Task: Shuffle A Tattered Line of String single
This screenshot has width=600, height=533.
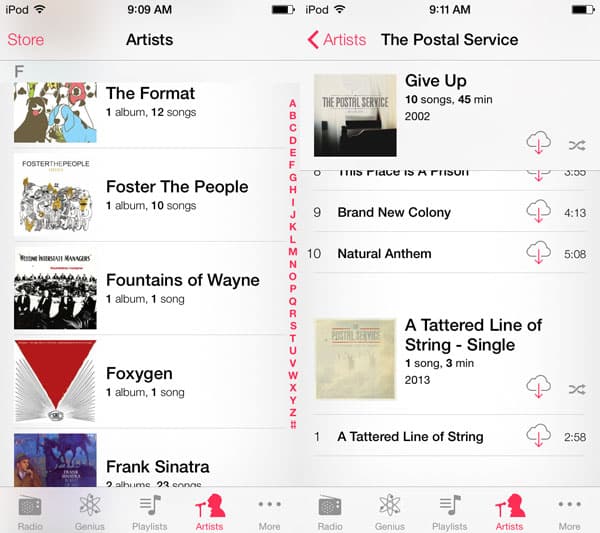Action: 577,388
